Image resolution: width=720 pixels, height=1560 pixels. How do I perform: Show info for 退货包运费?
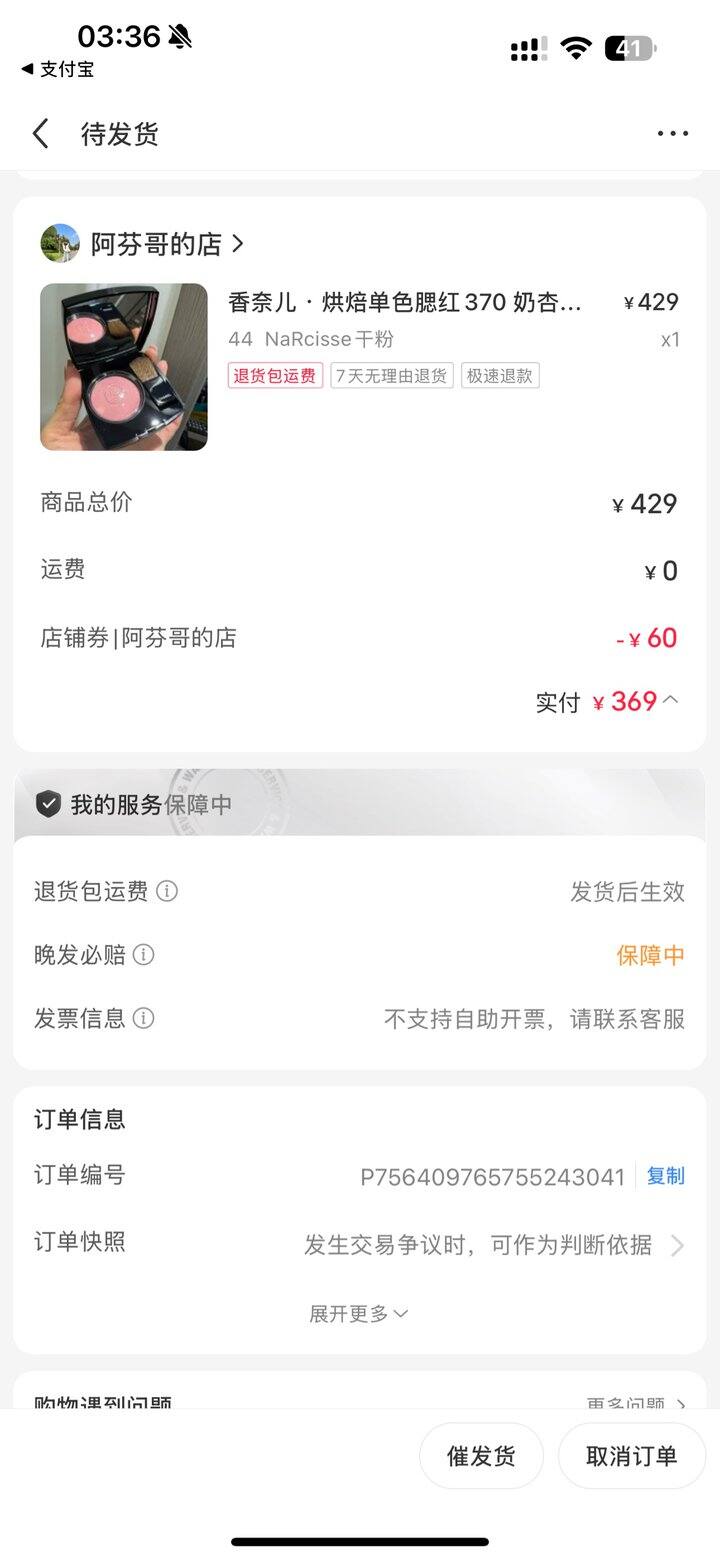point(167,891)
